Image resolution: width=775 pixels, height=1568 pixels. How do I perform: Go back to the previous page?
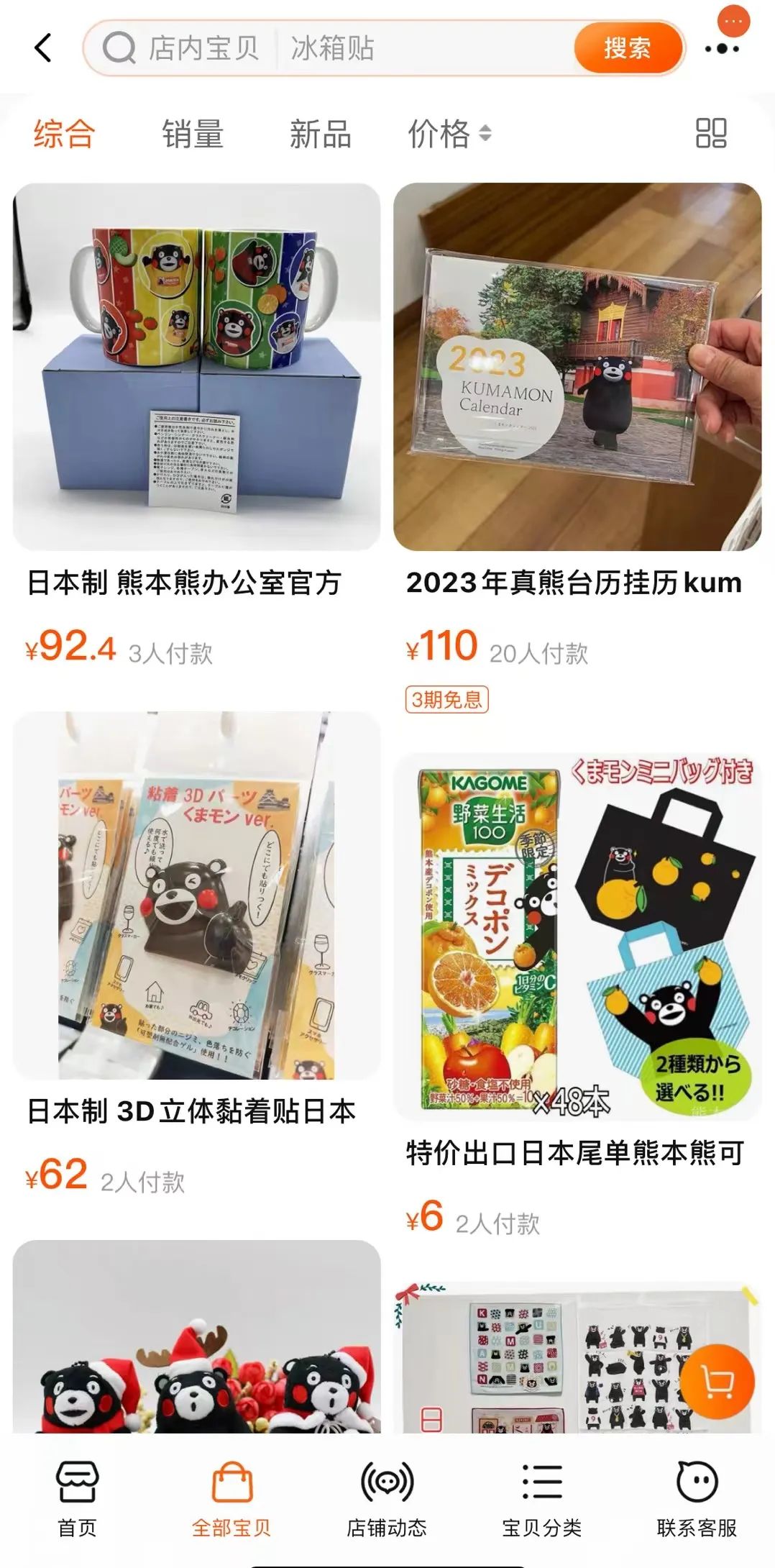click(44, 48)
